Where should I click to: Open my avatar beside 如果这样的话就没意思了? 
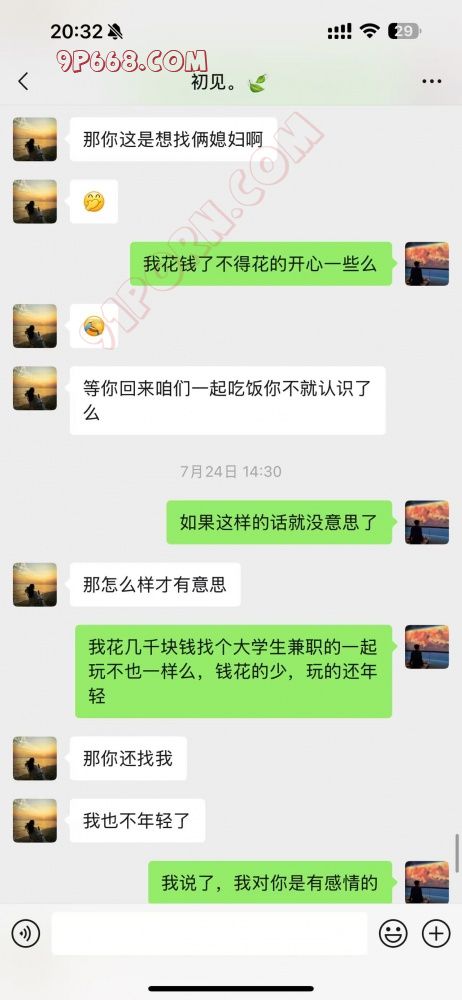click(x=427, y=522)
